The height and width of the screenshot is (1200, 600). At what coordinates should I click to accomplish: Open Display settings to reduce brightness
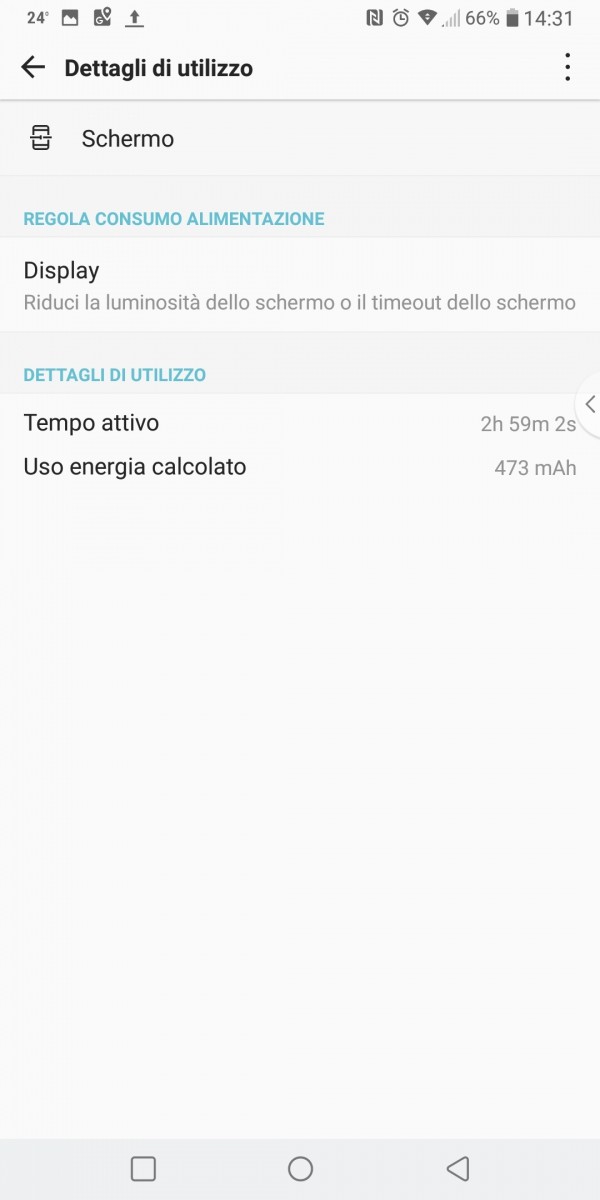coord(300,285)
